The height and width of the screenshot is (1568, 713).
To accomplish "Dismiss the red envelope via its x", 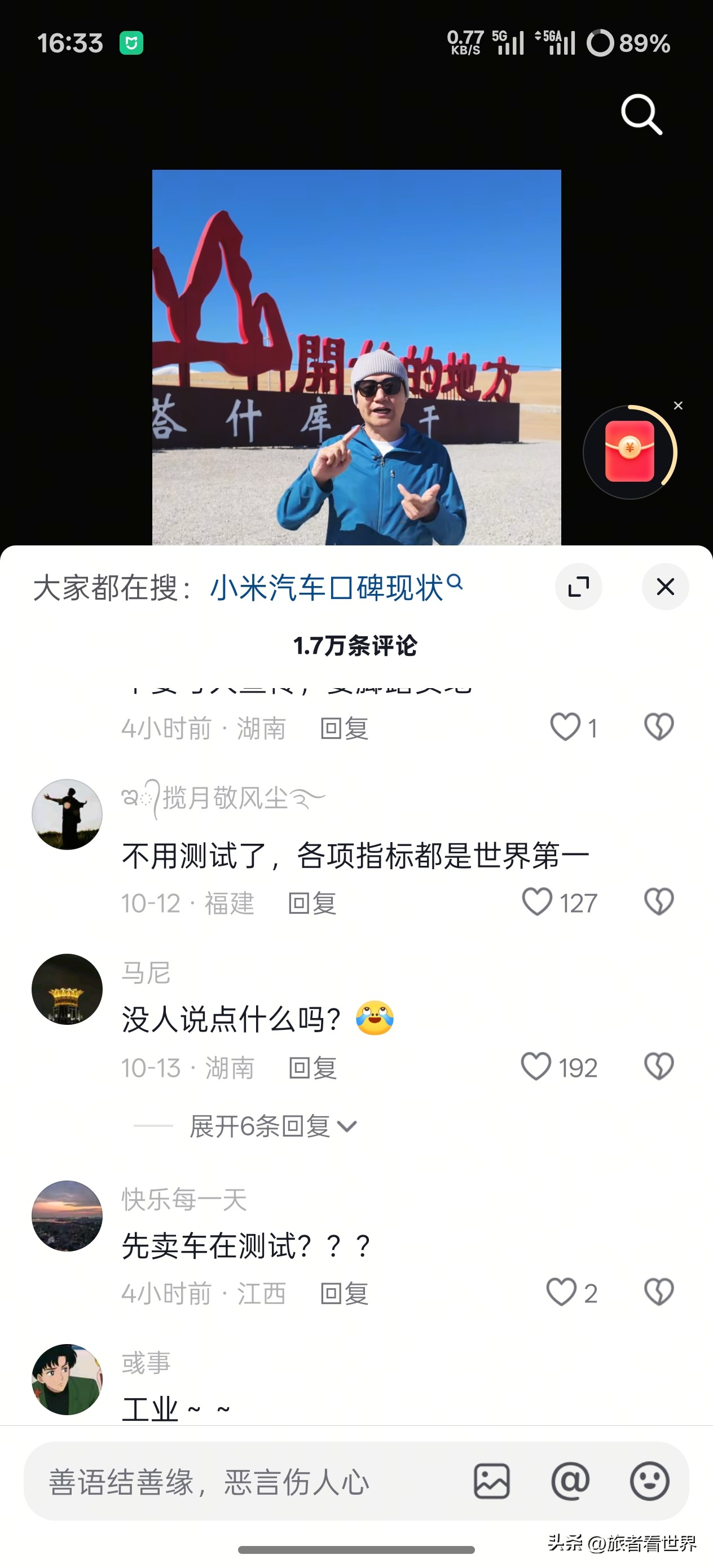I will [677, 406].
